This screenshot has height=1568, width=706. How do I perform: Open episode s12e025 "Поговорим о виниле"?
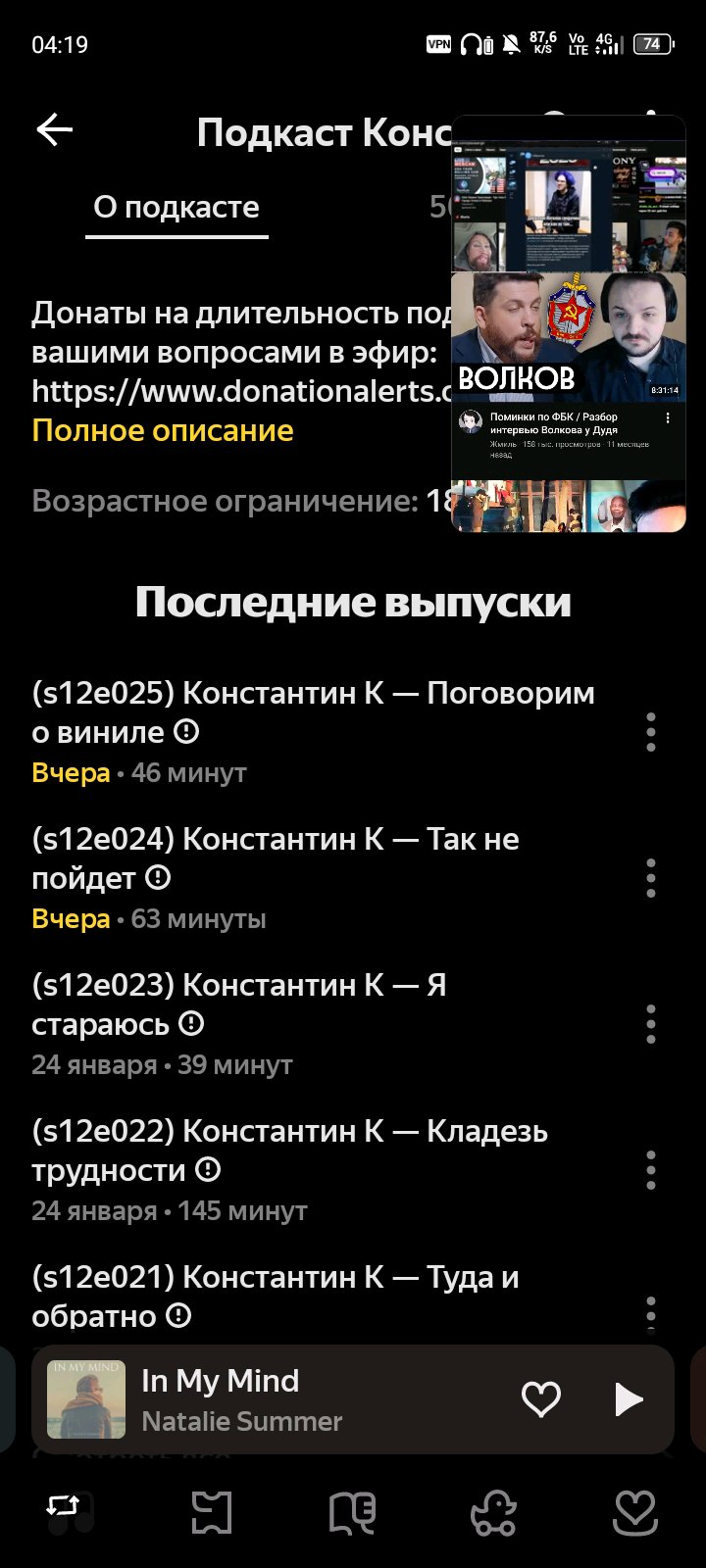coord(314,712)
